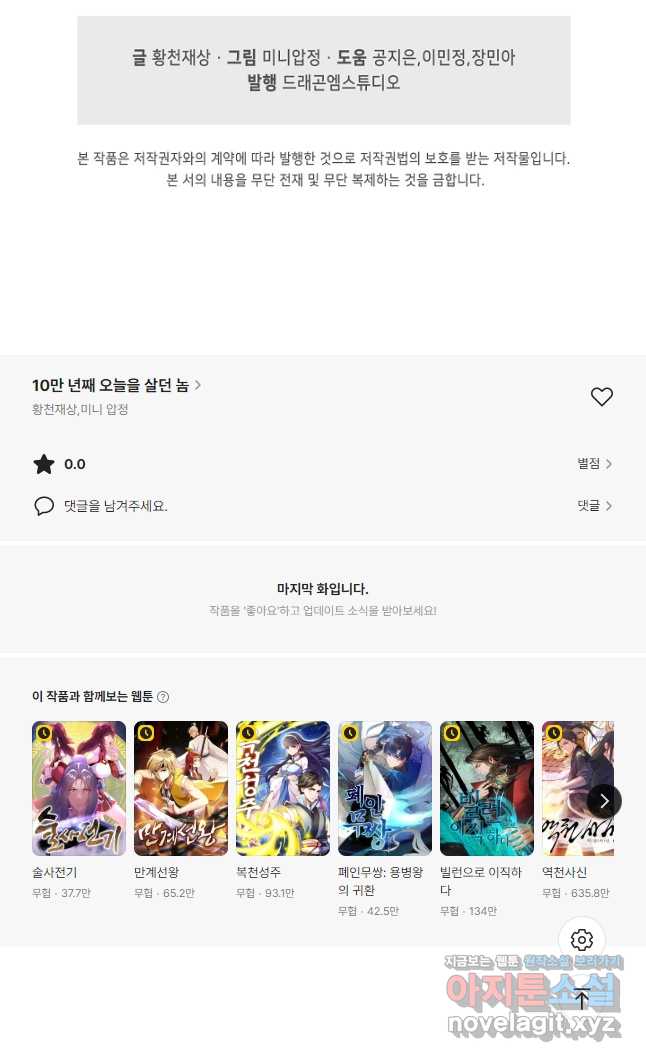646x1062 pixels.
Task: Open the 댓글 comments section
Action: pyautogui.click(x=594, y=506)
